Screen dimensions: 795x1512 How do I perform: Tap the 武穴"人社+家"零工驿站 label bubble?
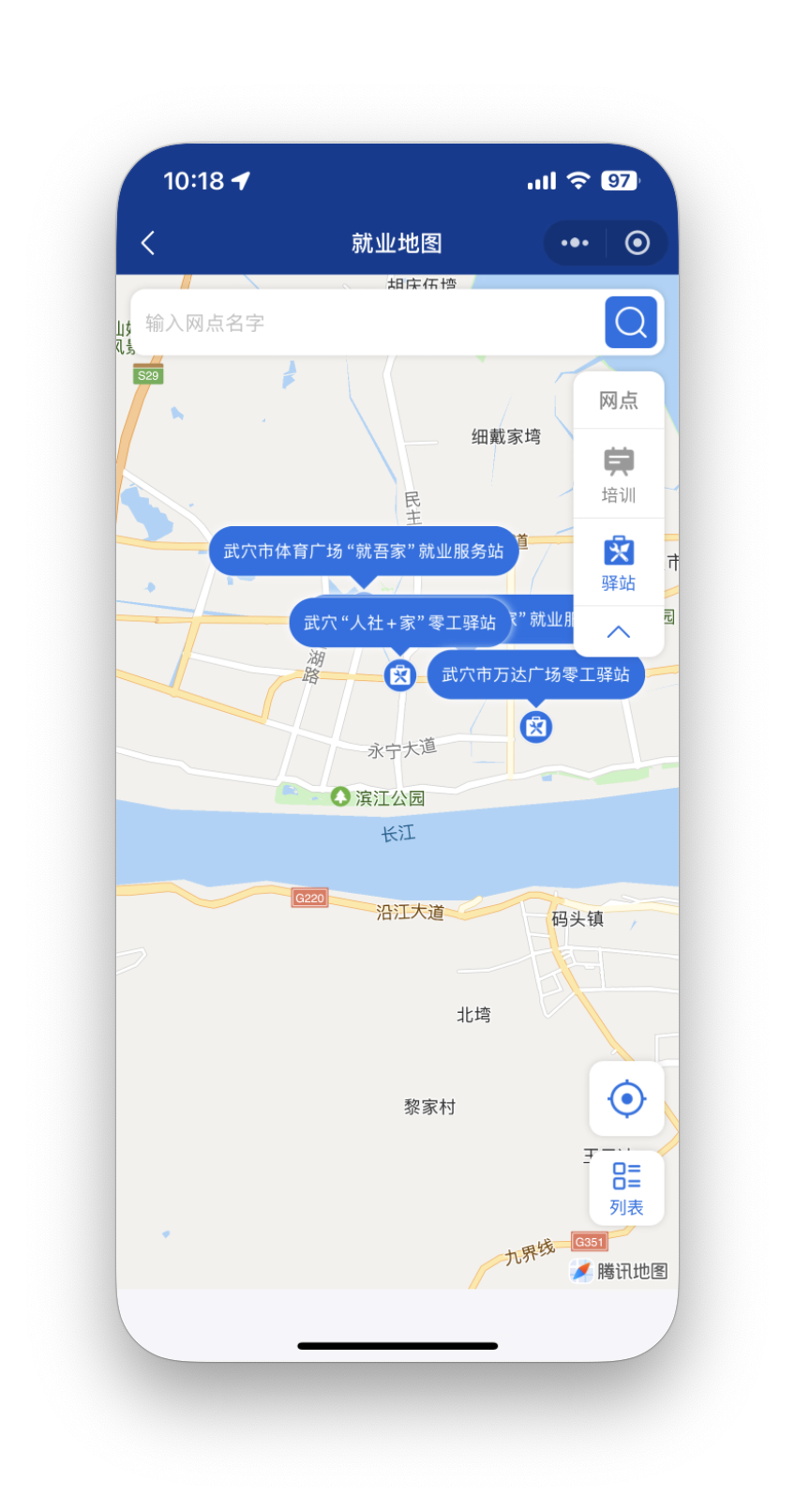(x=400, y=622)
